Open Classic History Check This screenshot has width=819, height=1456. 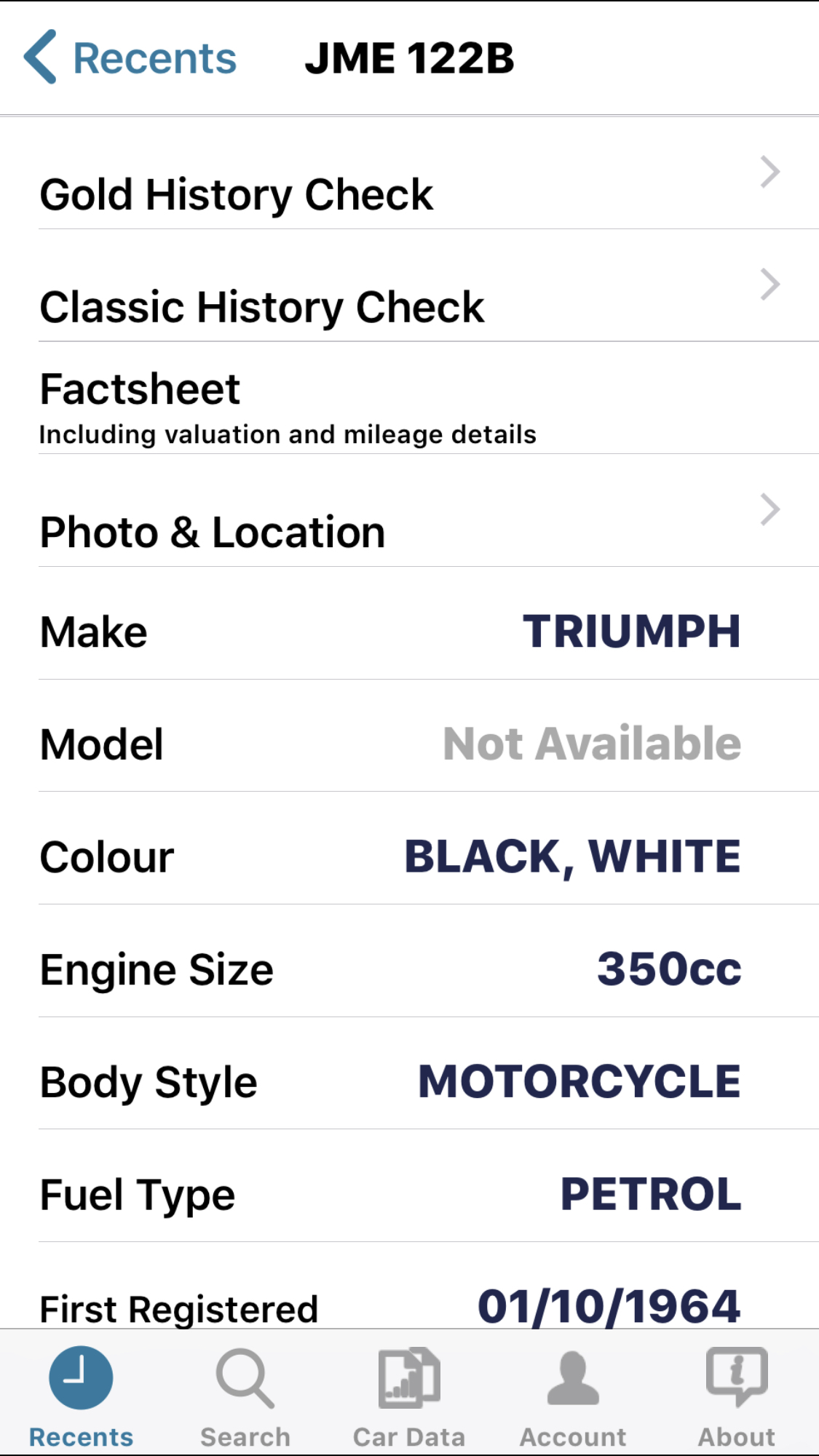coord(408,306)
